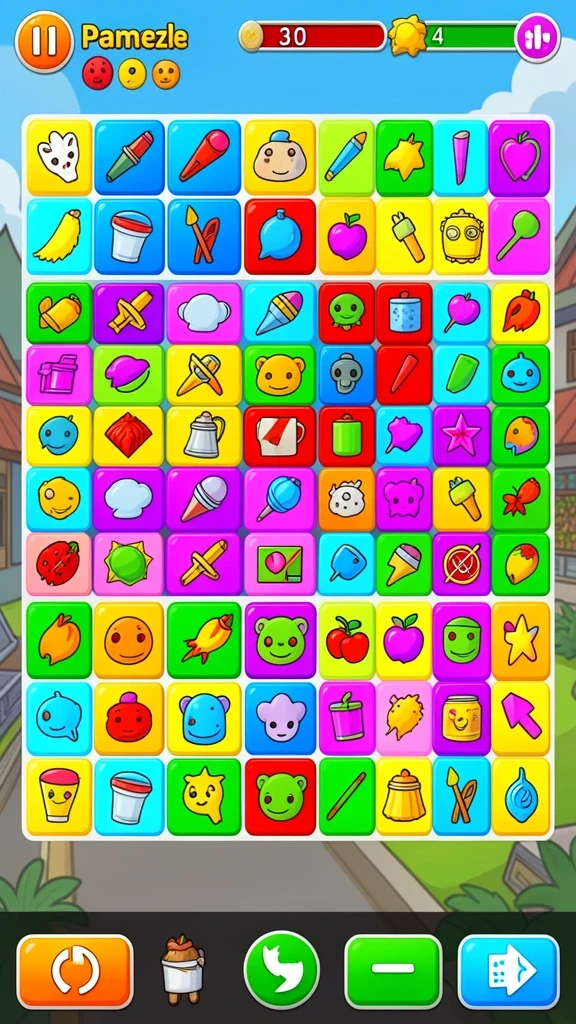Image resolution: width=576 pixels, height=1024 pixels.
Task: Pick the golden bell tile
Action: pyautogui.click(x=404, y=796)
